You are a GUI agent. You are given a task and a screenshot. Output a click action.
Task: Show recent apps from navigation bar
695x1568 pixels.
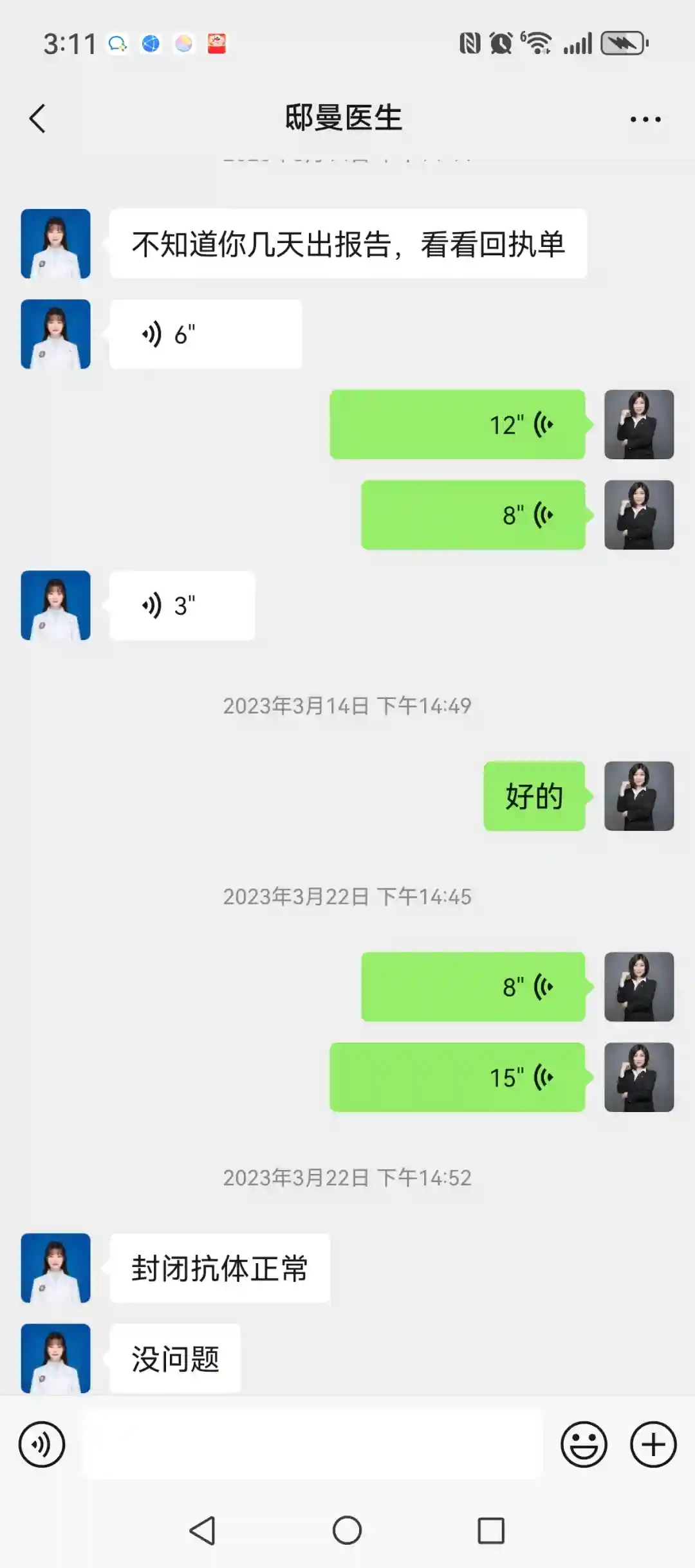pos(491,1530)
